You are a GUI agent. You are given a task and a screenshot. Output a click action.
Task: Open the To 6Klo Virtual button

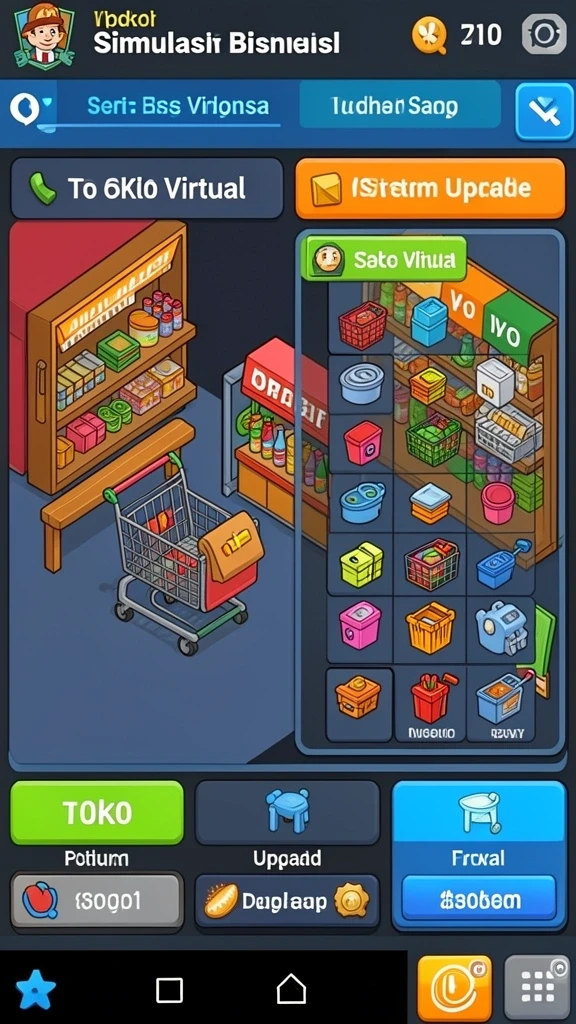click(147, 188)
